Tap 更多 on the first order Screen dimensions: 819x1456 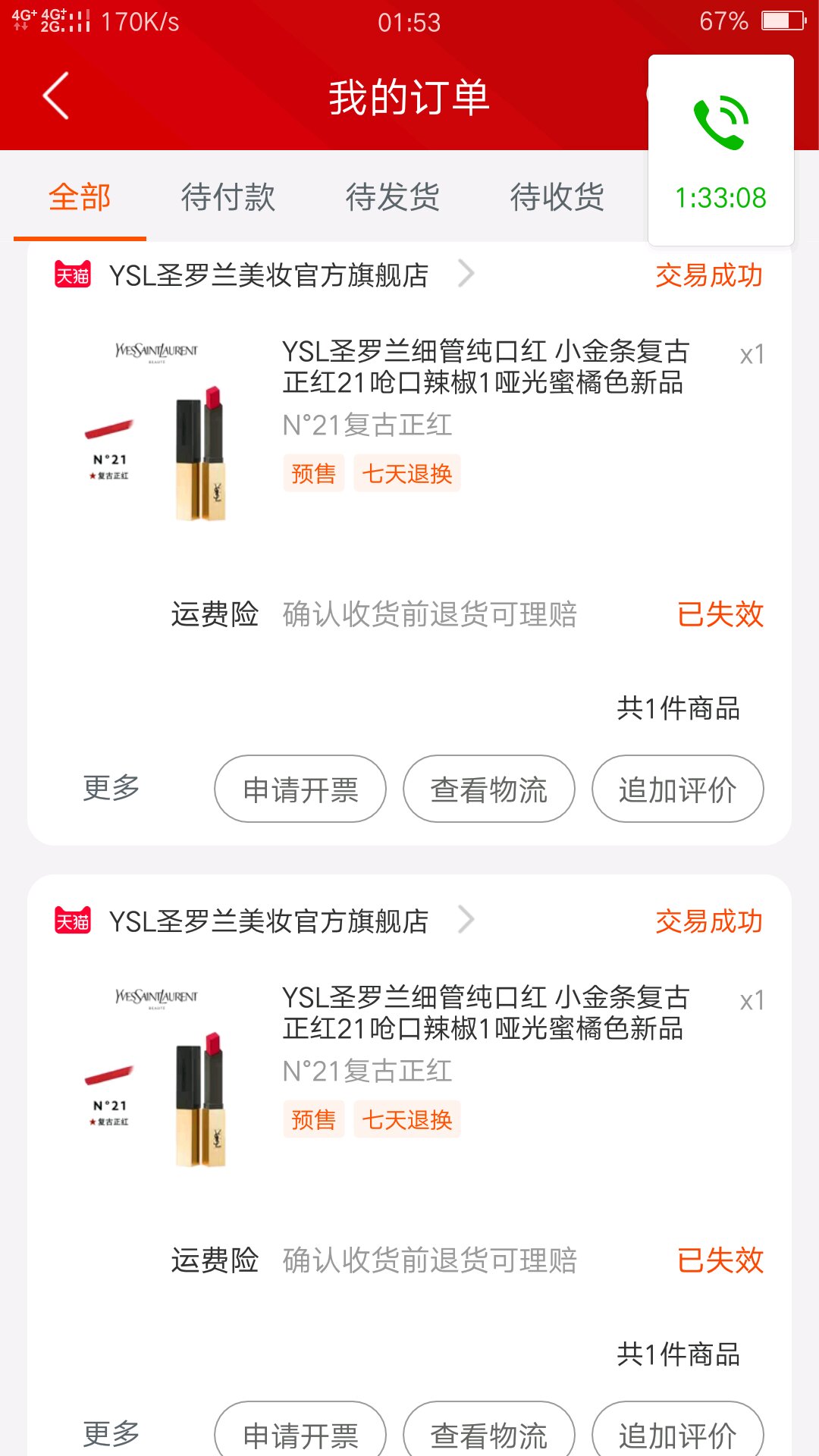(111, 789)
